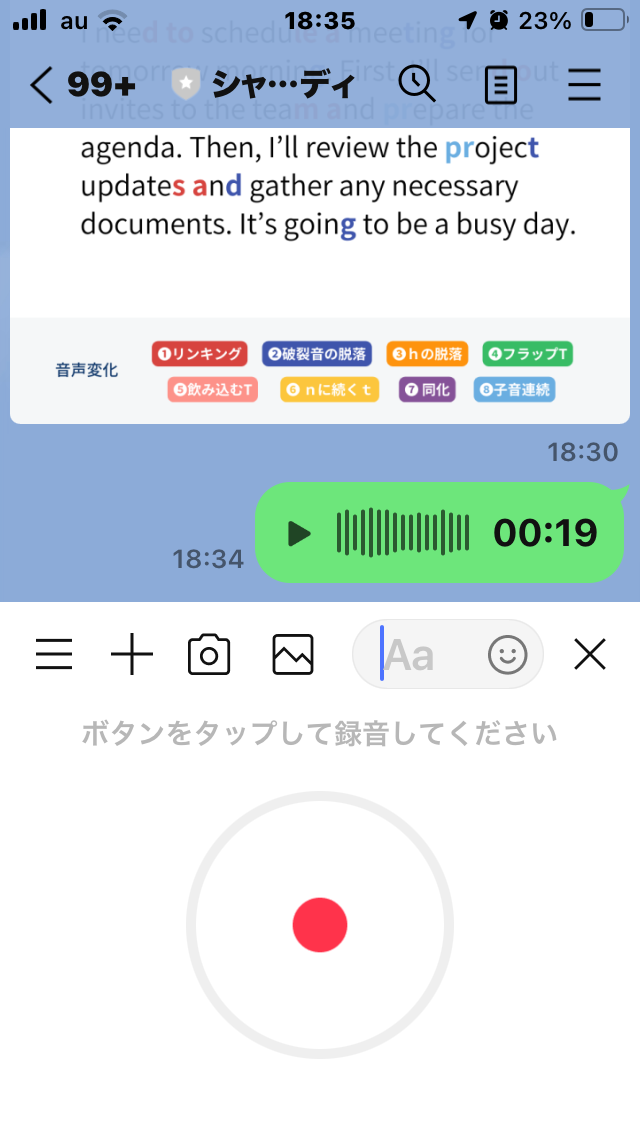Start recording with the red button
640x1136 pixels.
click(x=320, y=925)
